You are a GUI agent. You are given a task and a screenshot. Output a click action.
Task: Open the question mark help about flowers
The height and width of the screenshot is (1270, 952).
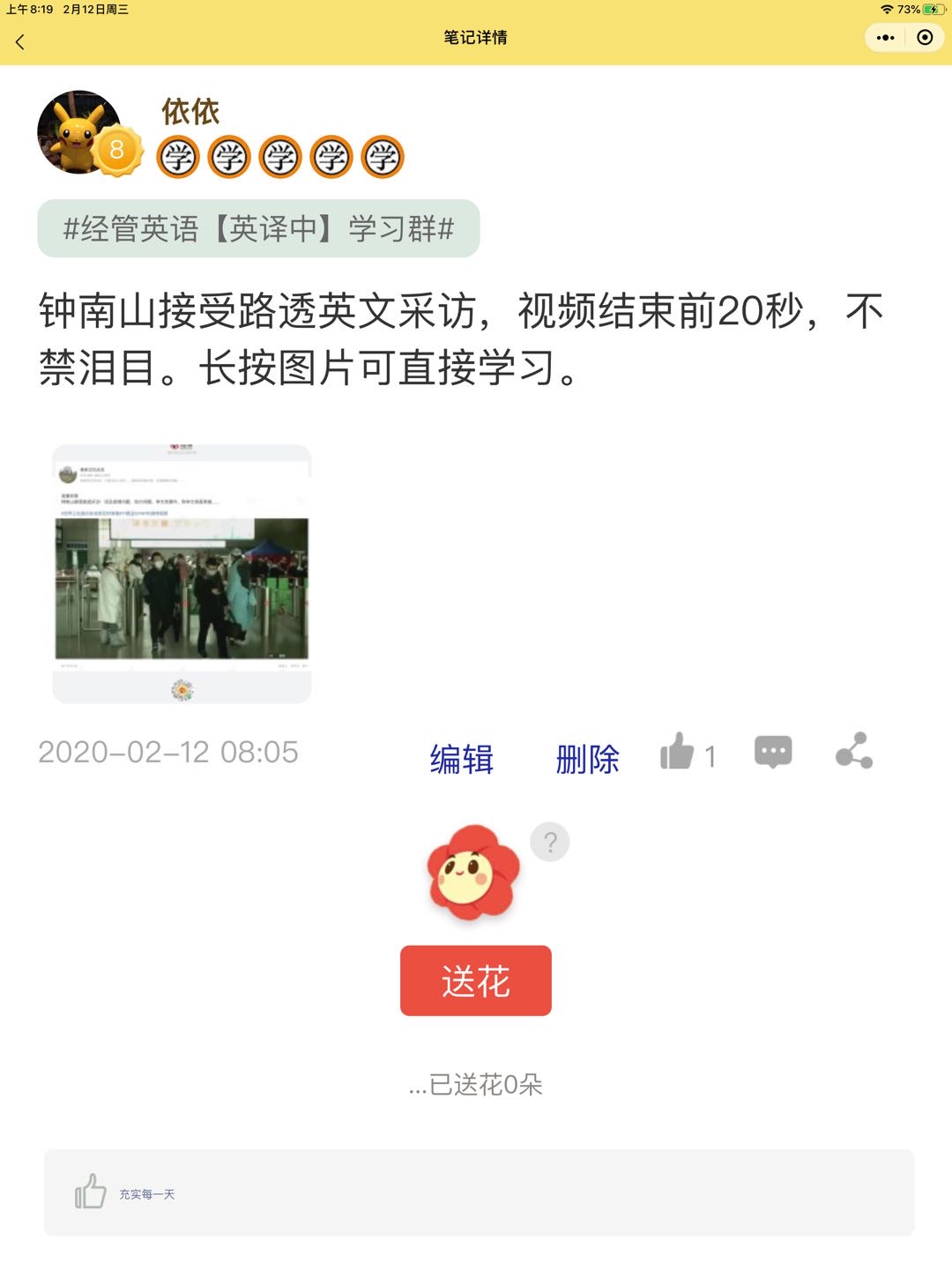pyautogui.click(x=550, y=843)
